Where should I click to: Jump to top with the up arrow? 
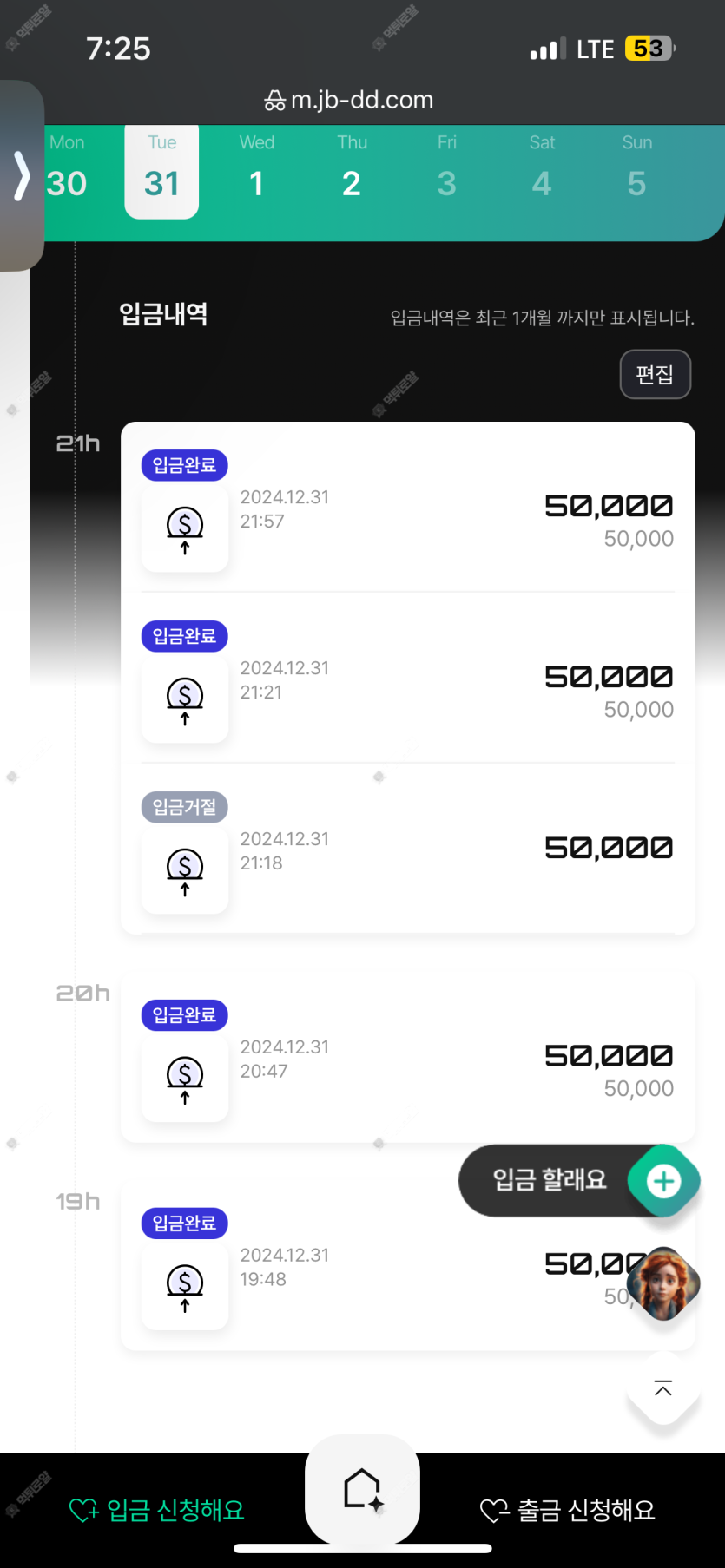click(663, 1388)
